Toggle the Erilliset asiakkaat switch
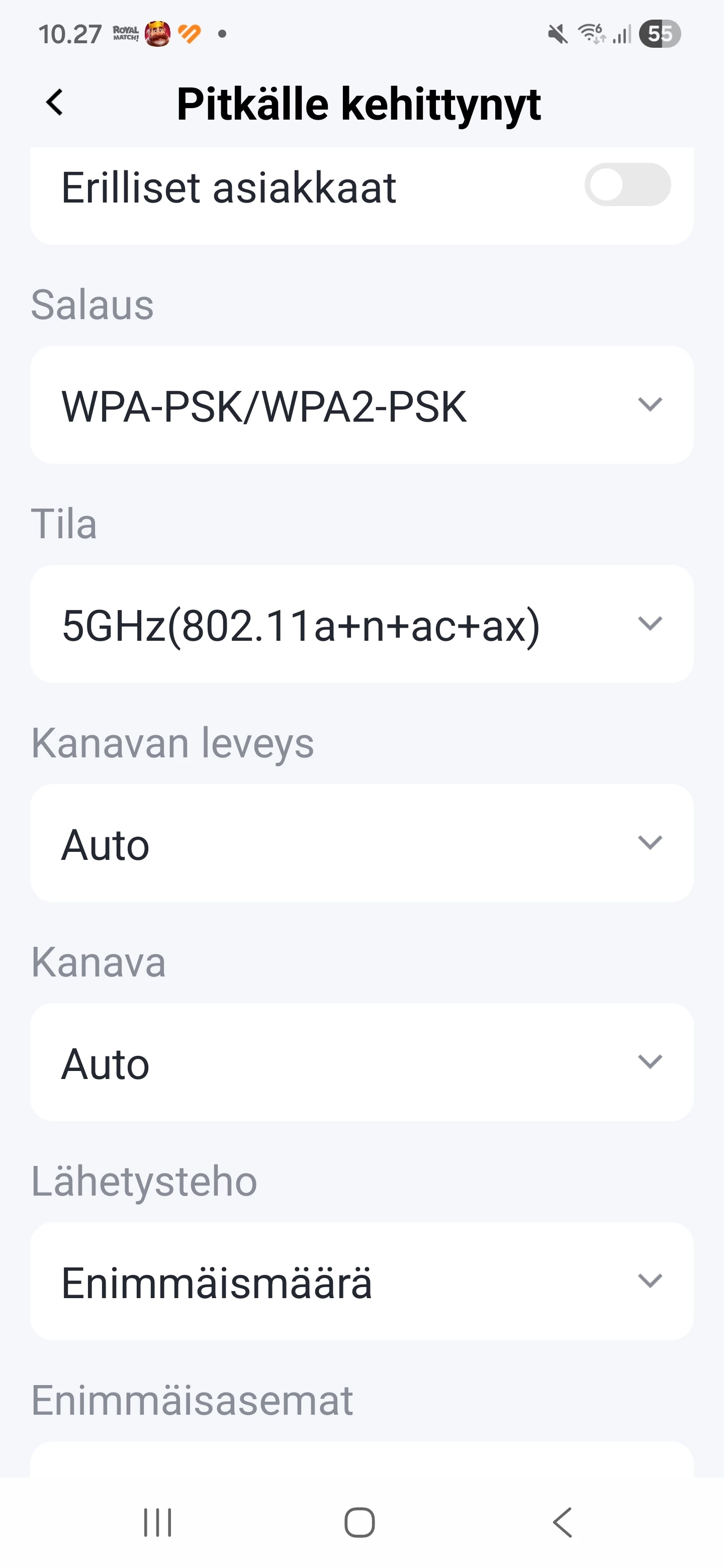The width and height of the screenshot is (724, 1568). 627,185
